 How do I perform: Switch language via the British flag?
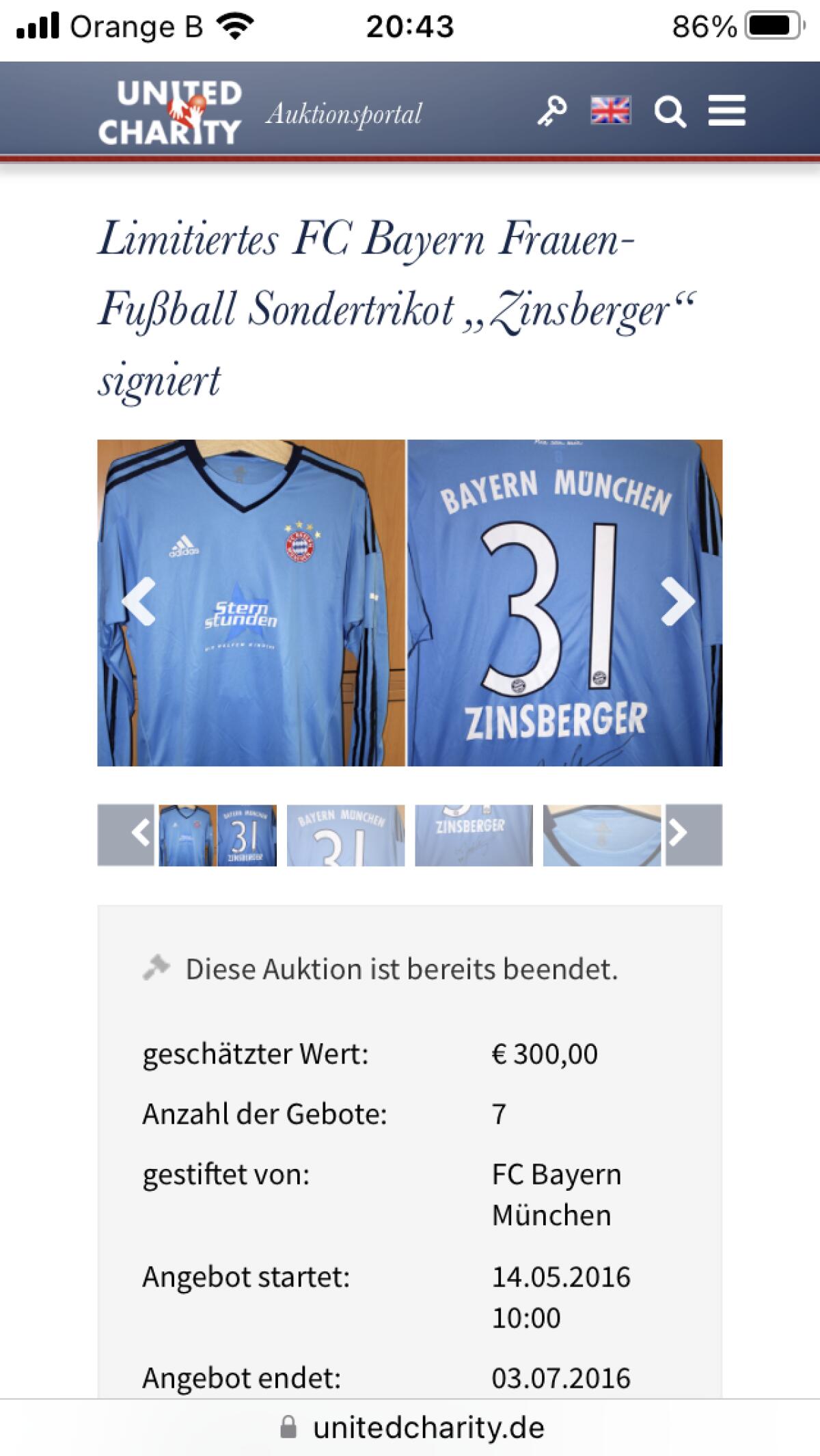(x=610, y=111)
